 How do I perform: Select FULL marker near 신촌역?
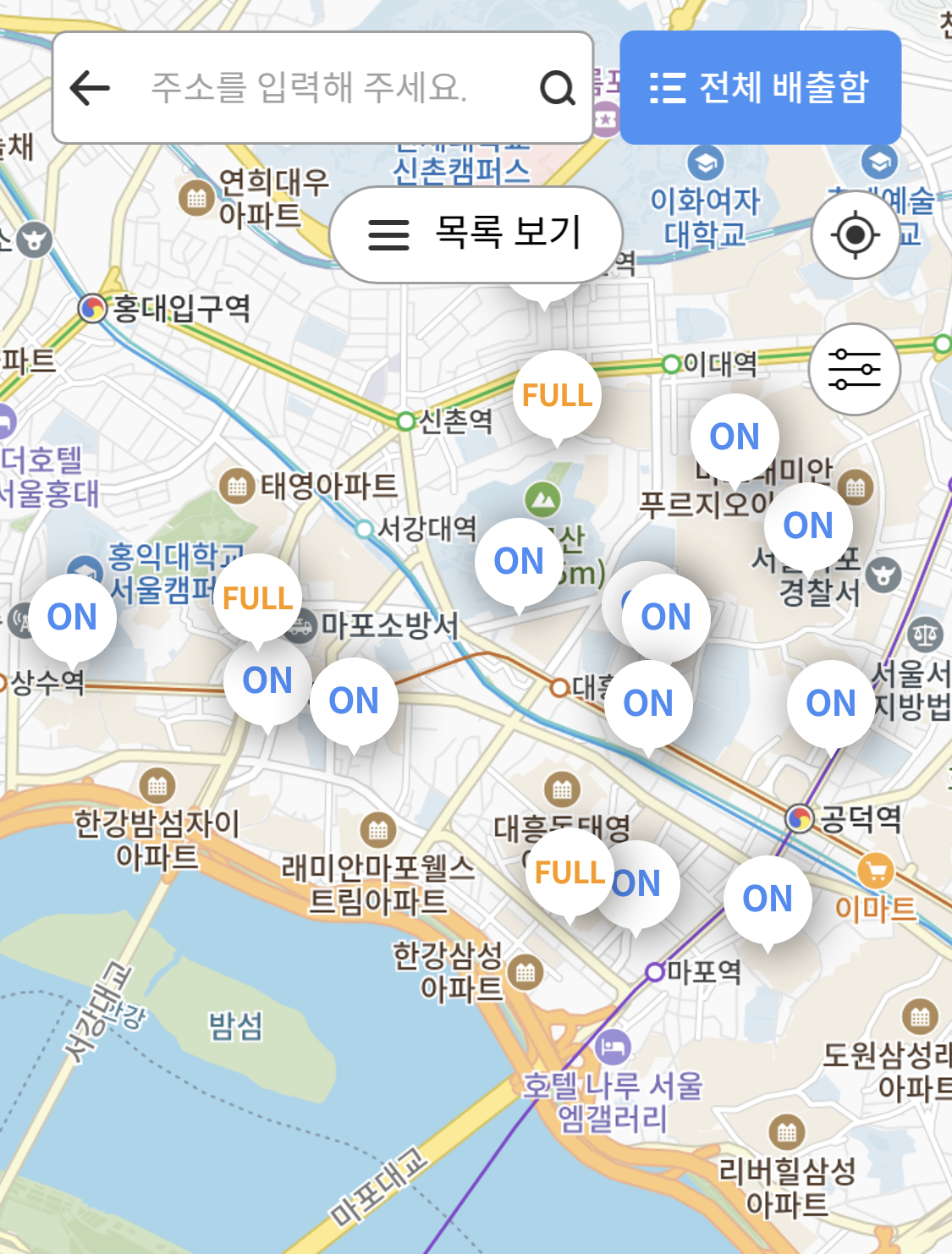[x=557, y=395]
